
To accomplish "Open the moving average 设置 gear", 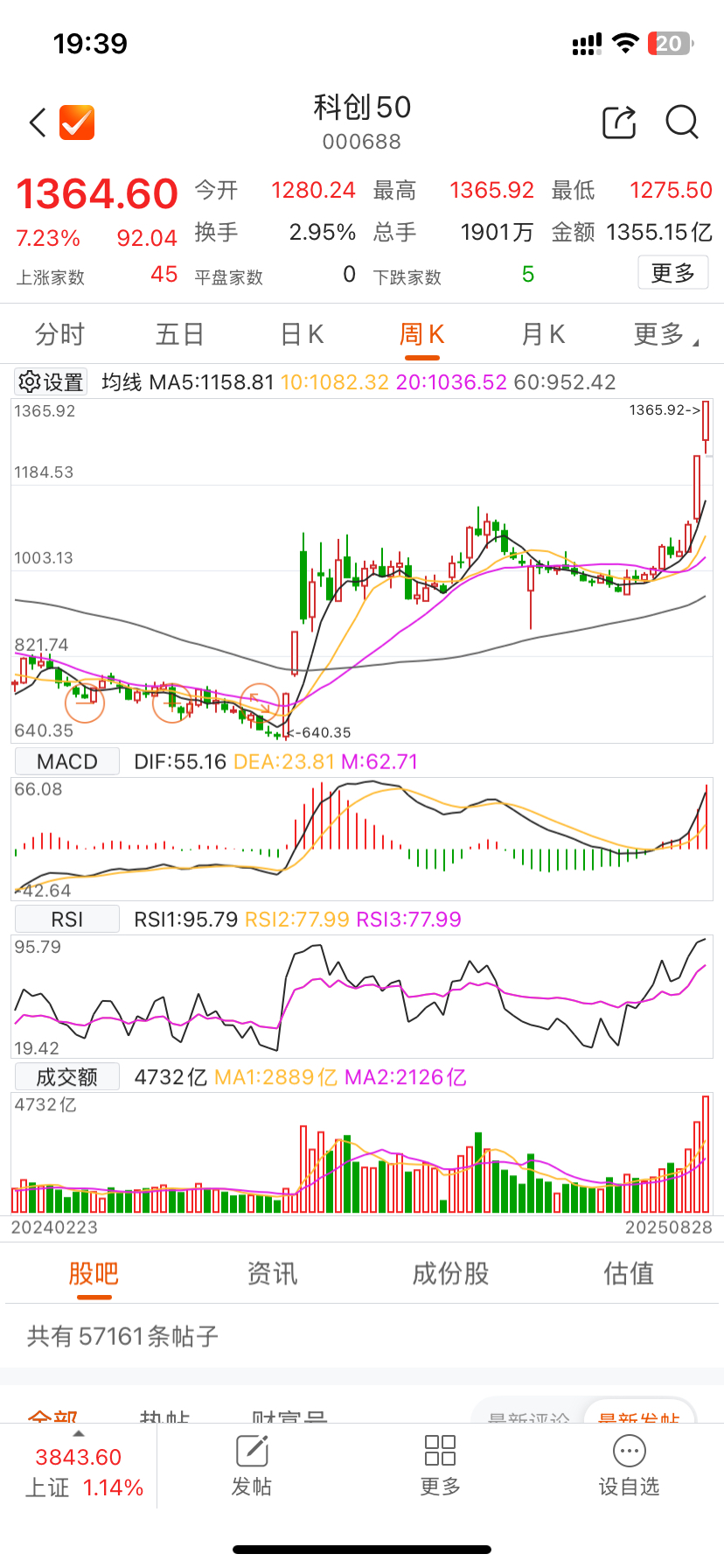I will [51, 382].
